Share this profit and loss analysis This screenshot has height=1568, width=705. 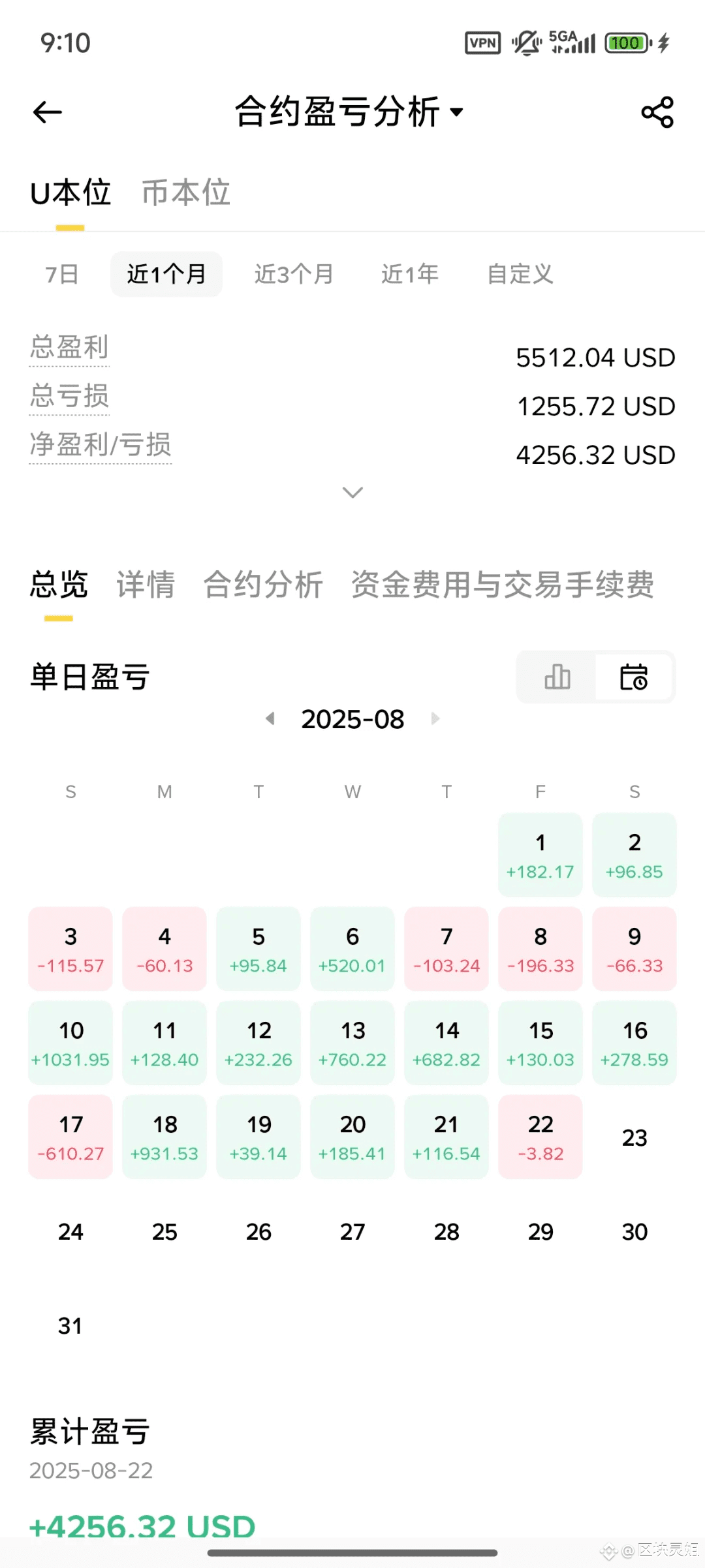[657, 112]
